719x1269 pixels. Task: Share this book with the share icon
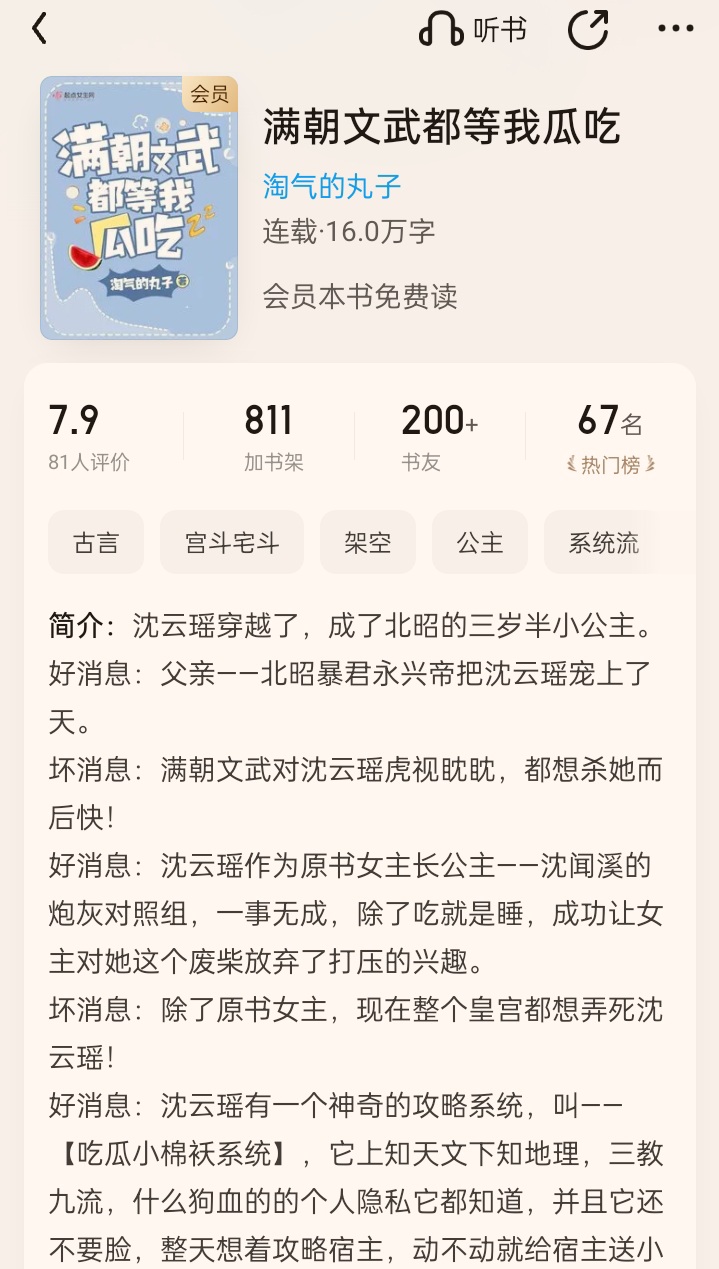coord(588,29)
